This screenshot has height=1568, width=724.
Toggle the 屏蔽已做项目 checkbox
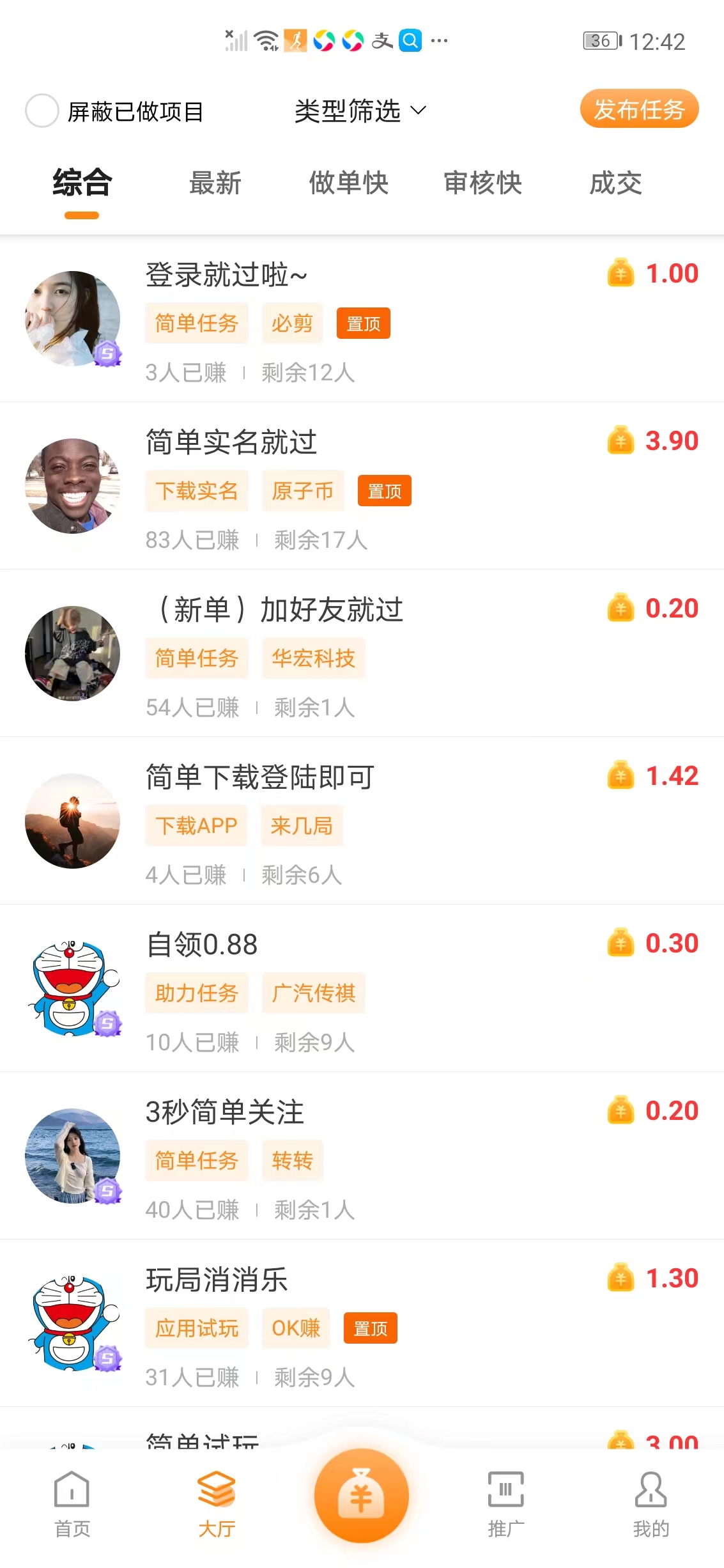click(42, 111)
